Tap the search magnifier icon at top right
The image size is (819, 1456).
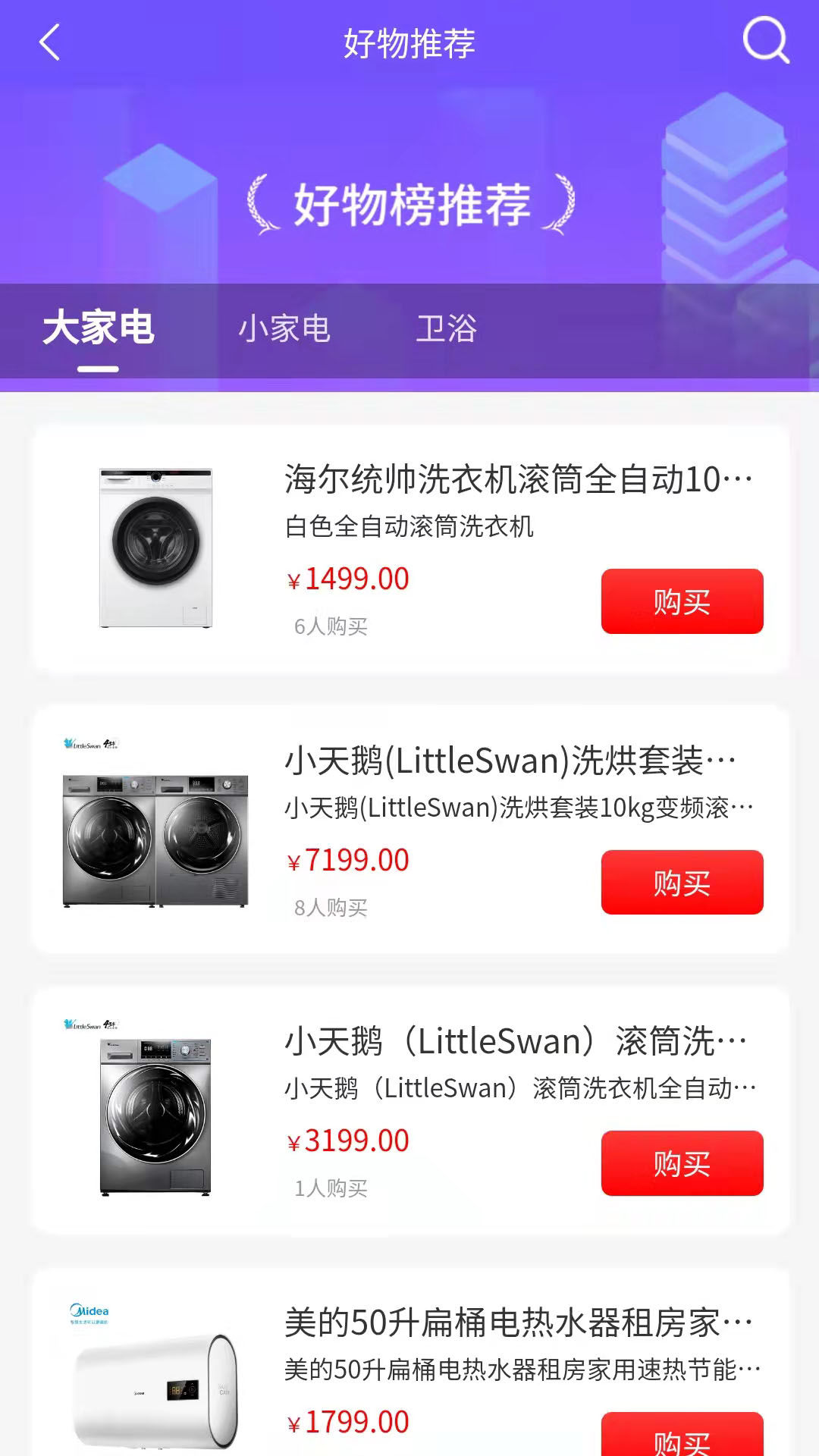pyautogui.click(x=766, y=41)
